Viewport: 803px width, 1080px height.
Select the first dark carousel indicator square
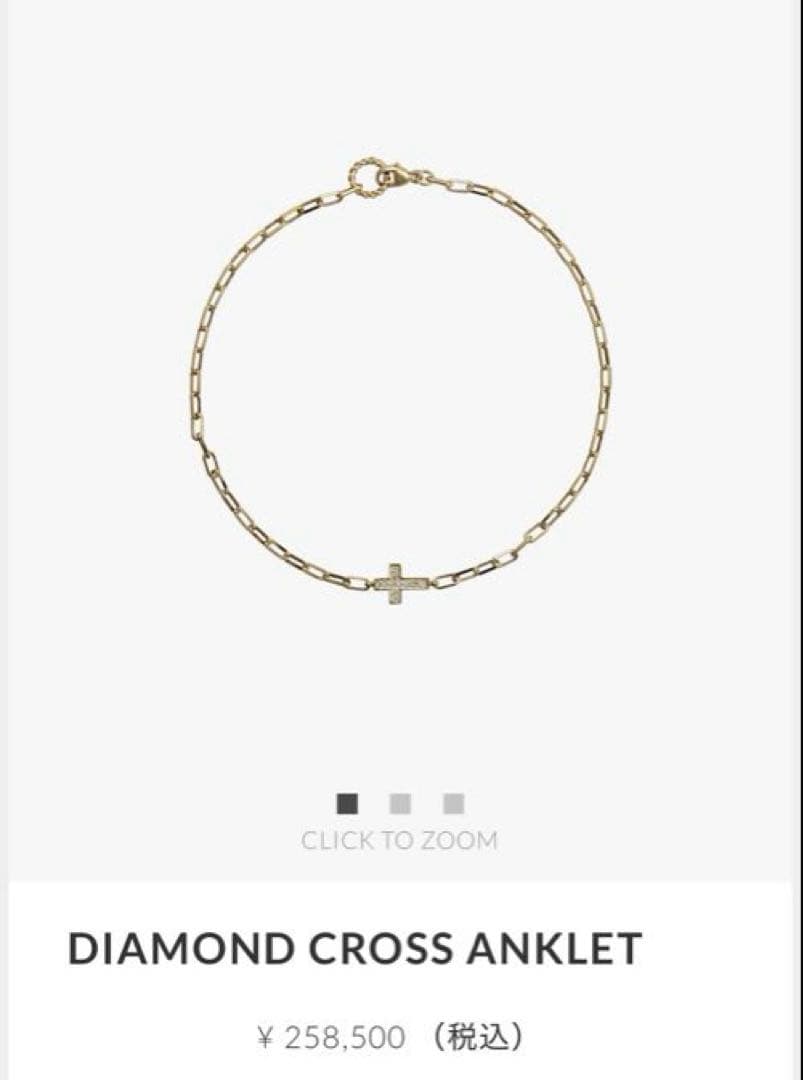348,801
